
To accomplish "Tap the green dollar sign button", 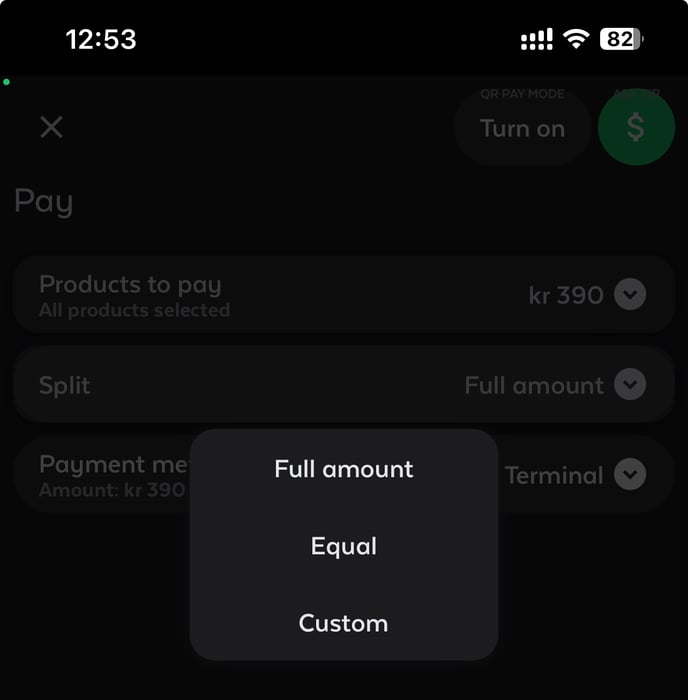I will (x=635, y=127).
